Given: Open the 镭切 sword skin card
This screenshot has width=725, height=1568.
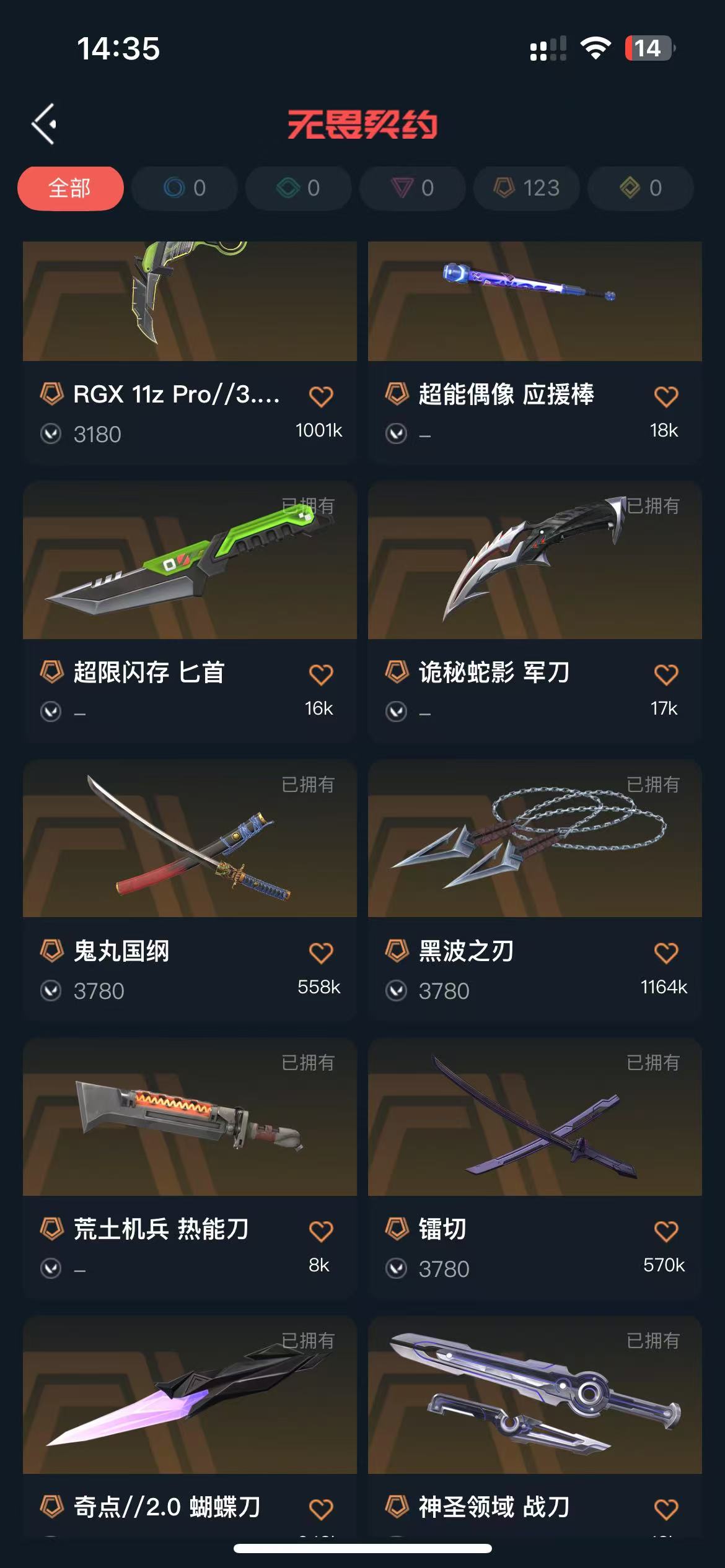Looking at the screenshot, I should click(x=535, y=1117).
